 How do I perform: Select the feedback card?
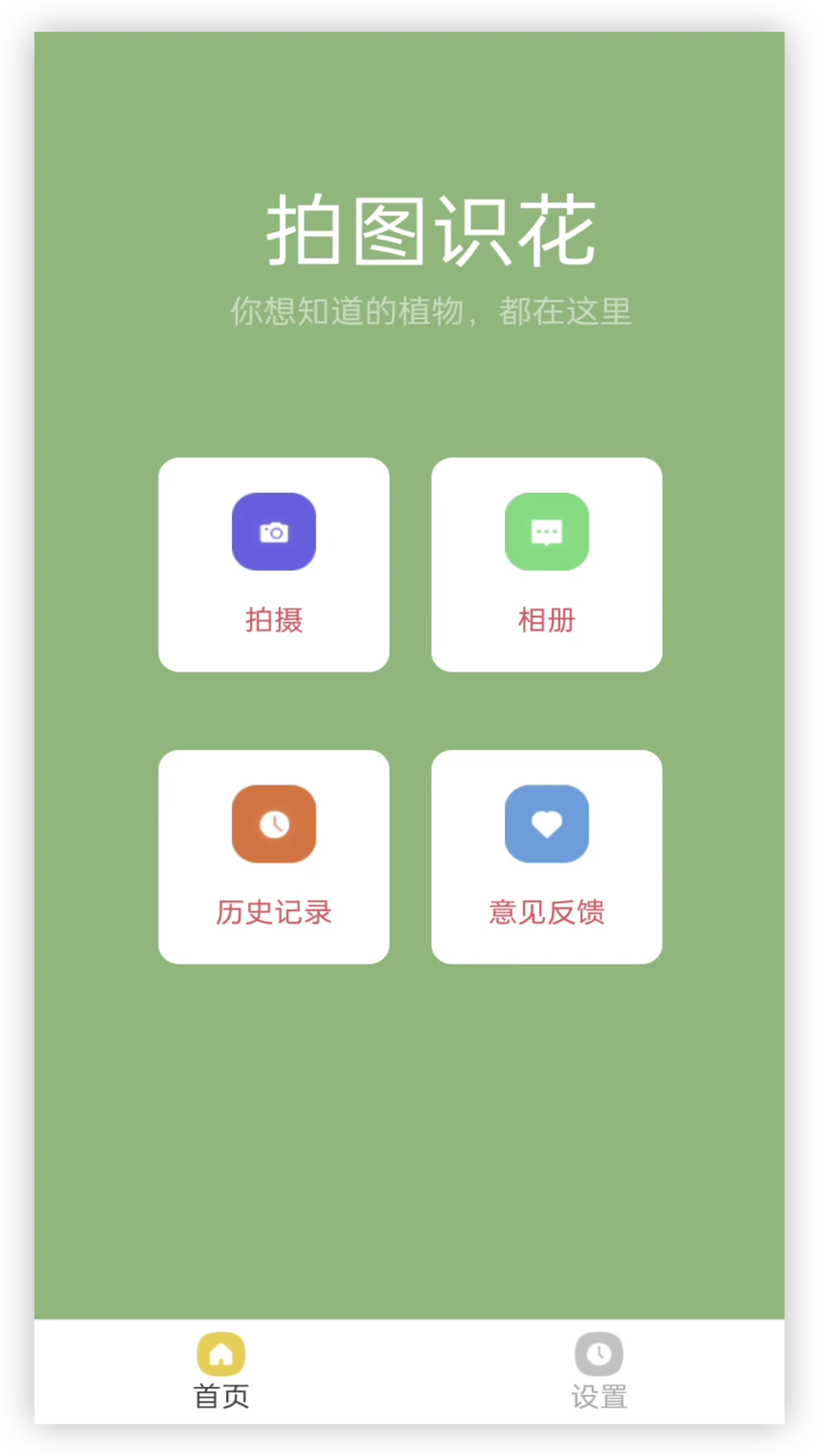[x=547, y=856]
